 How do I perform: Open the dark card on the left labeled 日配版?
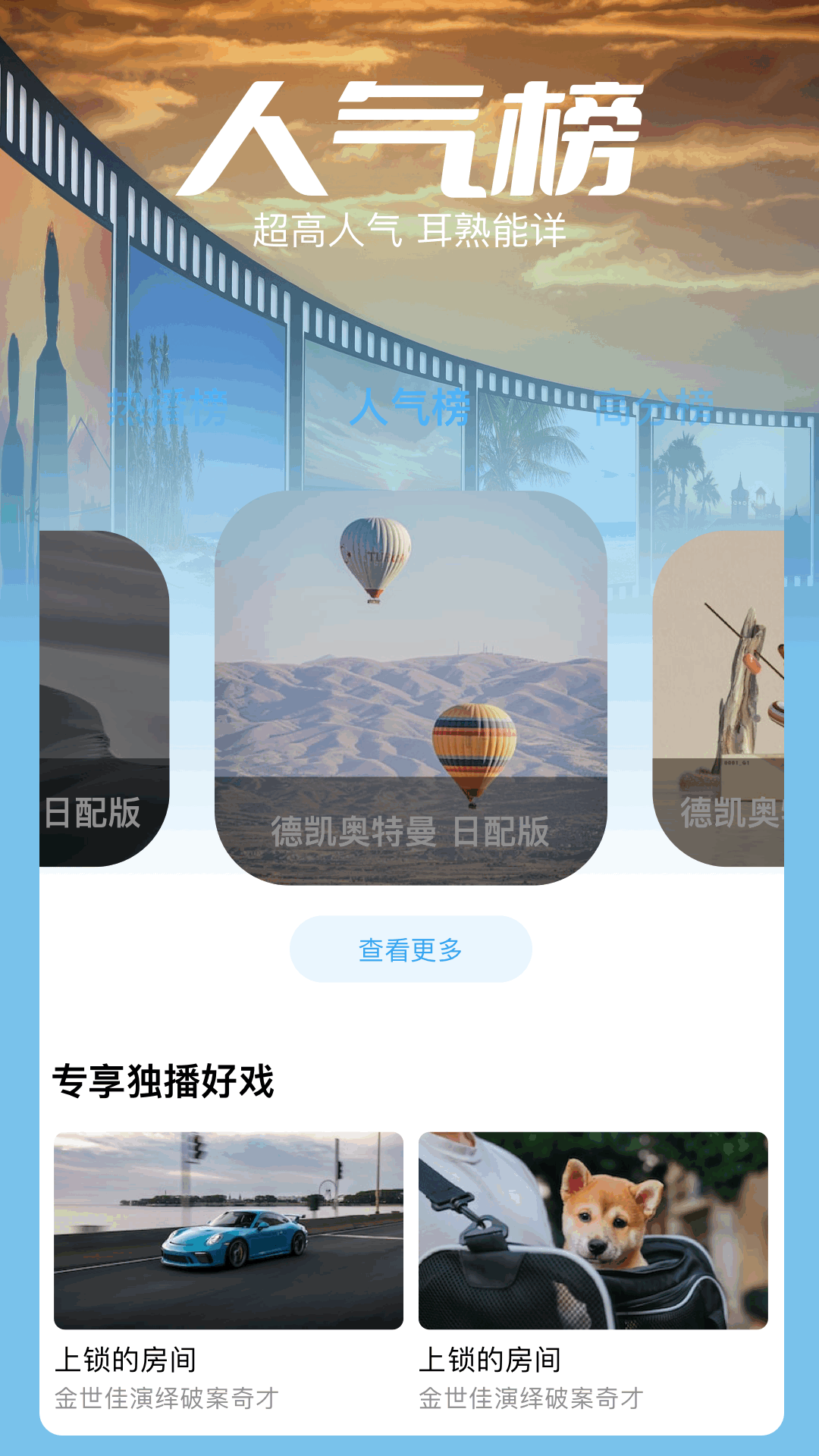pos(105,698)
